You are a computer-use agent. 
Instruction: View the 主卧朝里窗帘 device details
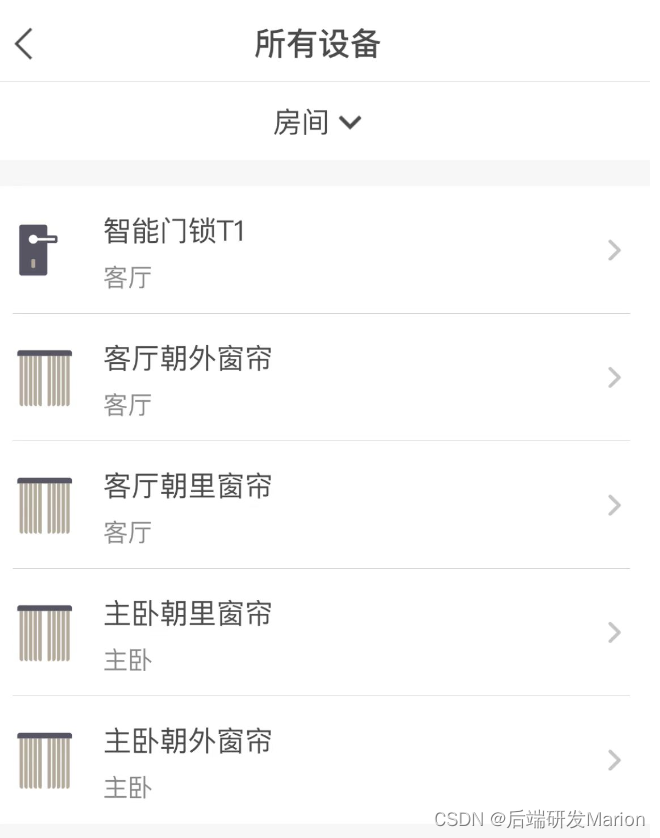pos(321,633)
